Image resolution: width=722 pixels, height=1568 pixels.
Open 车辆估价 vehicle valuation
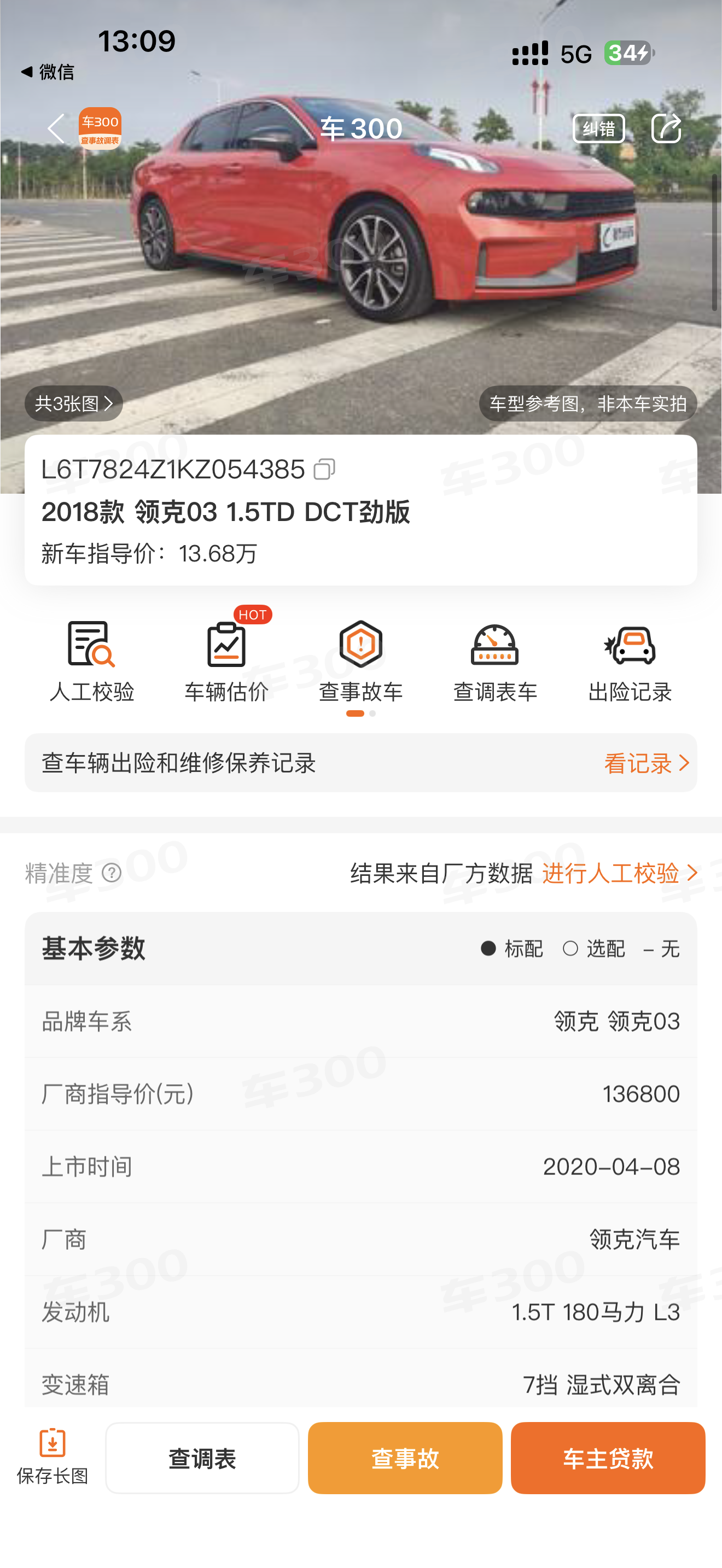point(226,660)
